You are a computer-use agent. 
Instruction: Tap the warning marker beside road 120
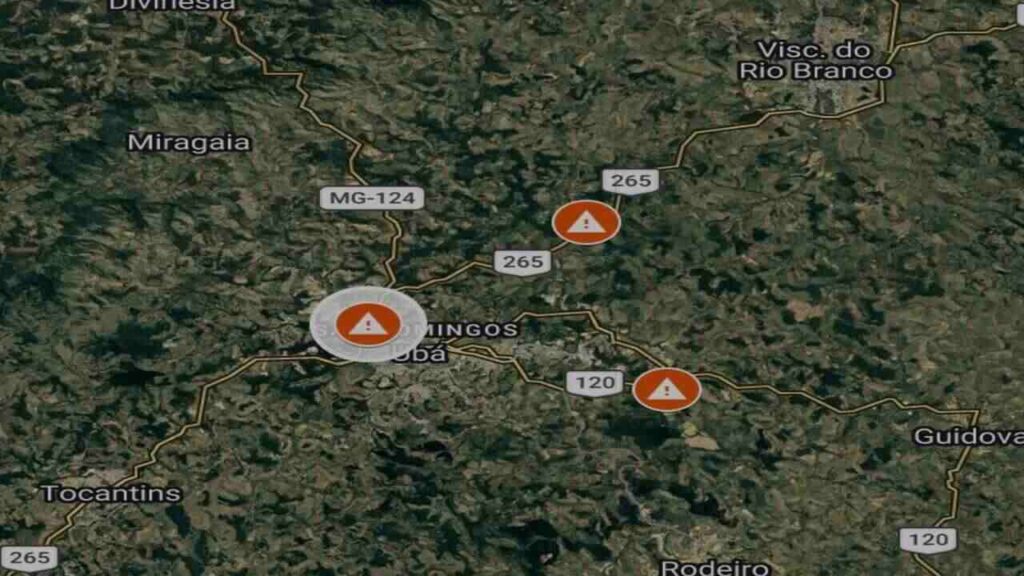[667, 389]
